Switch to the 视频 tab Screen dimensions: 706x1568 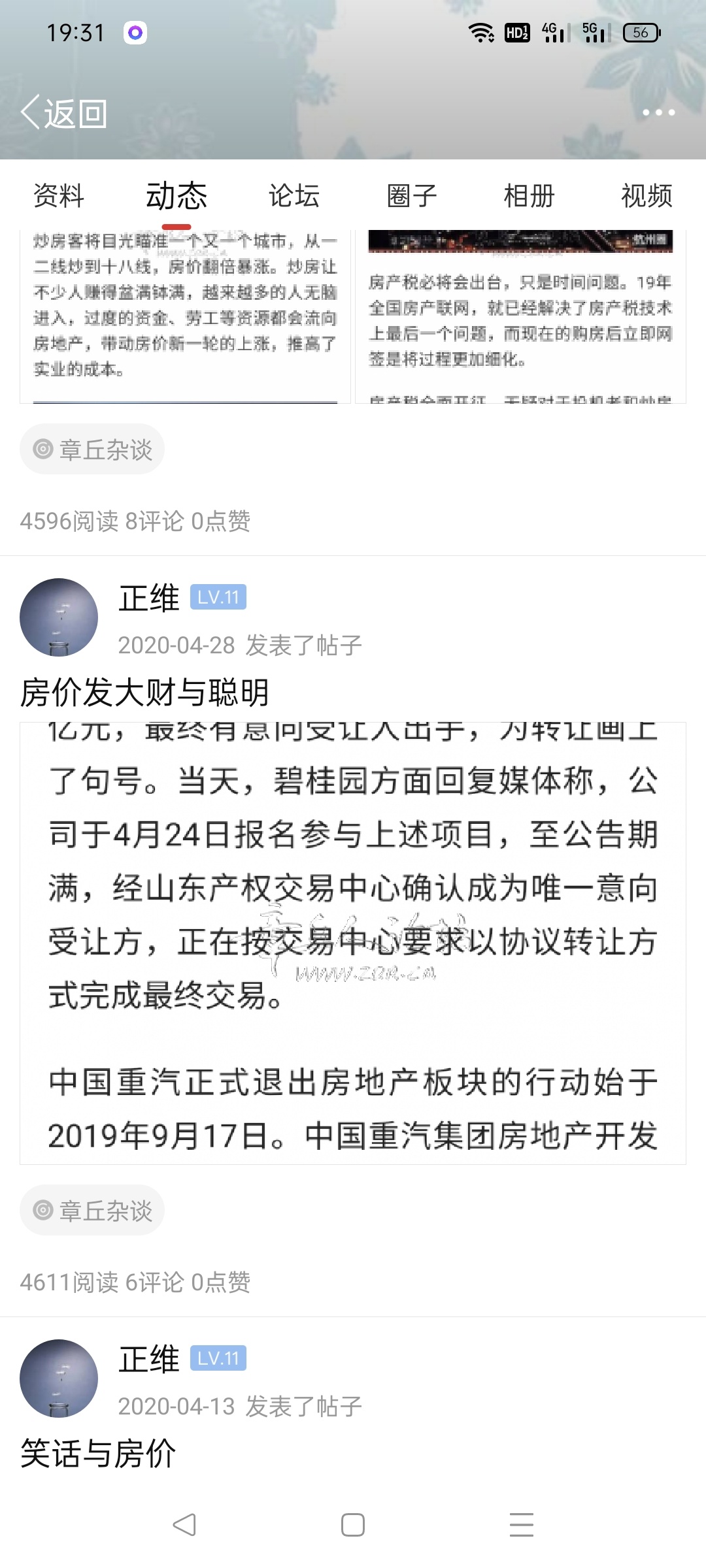point(647,196)
